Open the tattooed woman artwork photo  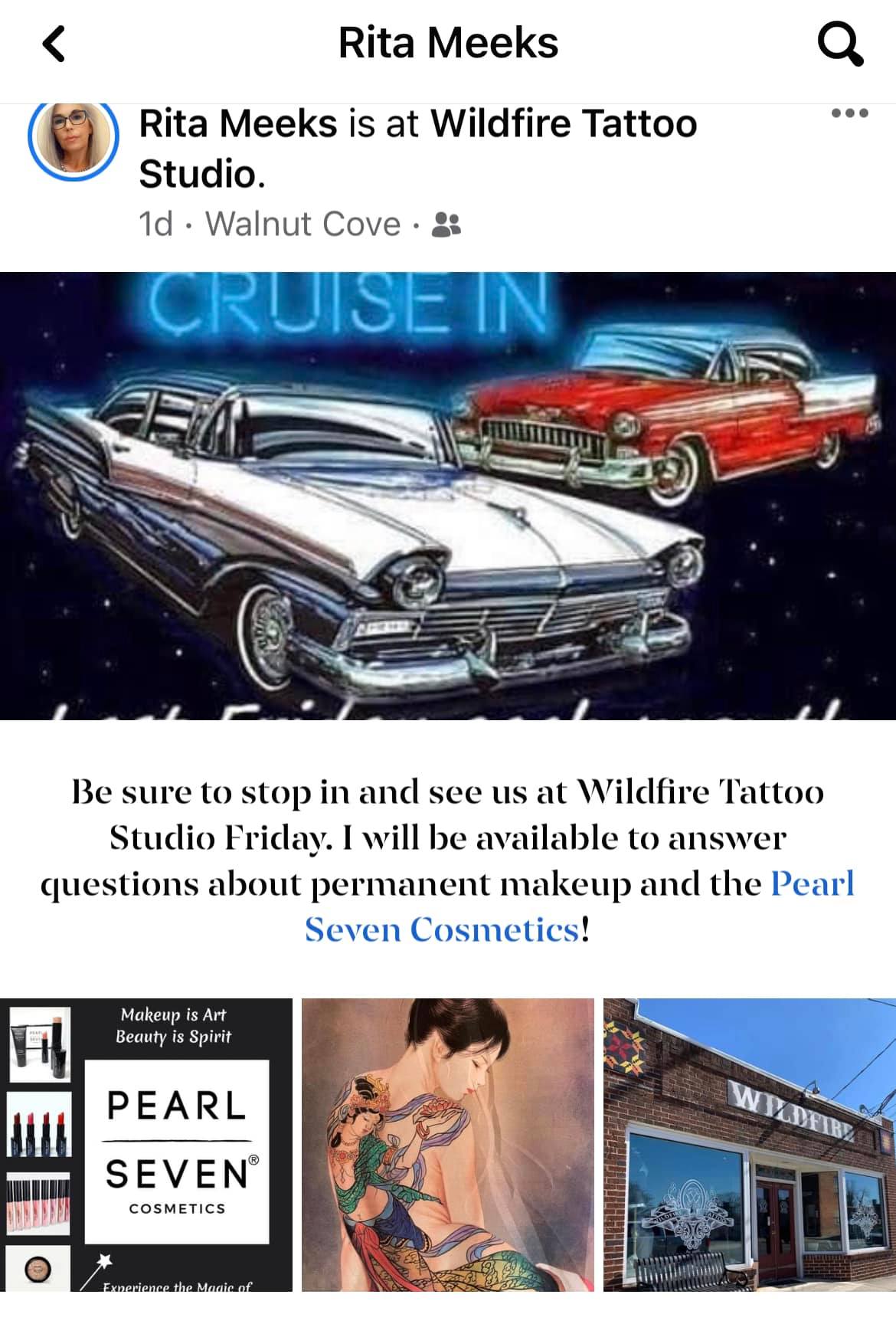click(x=448, y=1144)
